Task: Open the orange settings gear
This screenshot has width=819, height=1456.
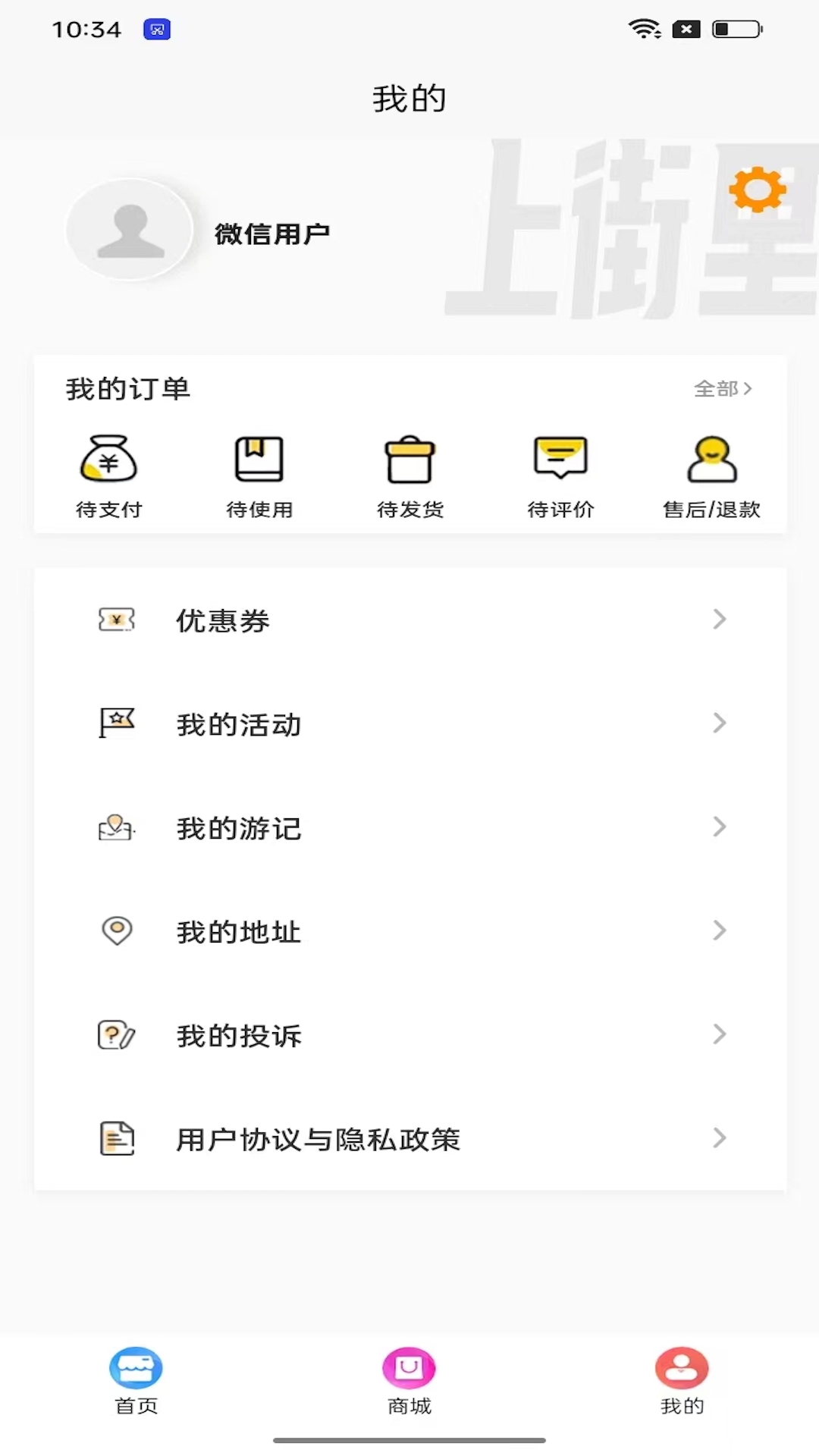Action: (x=757, y=190)
